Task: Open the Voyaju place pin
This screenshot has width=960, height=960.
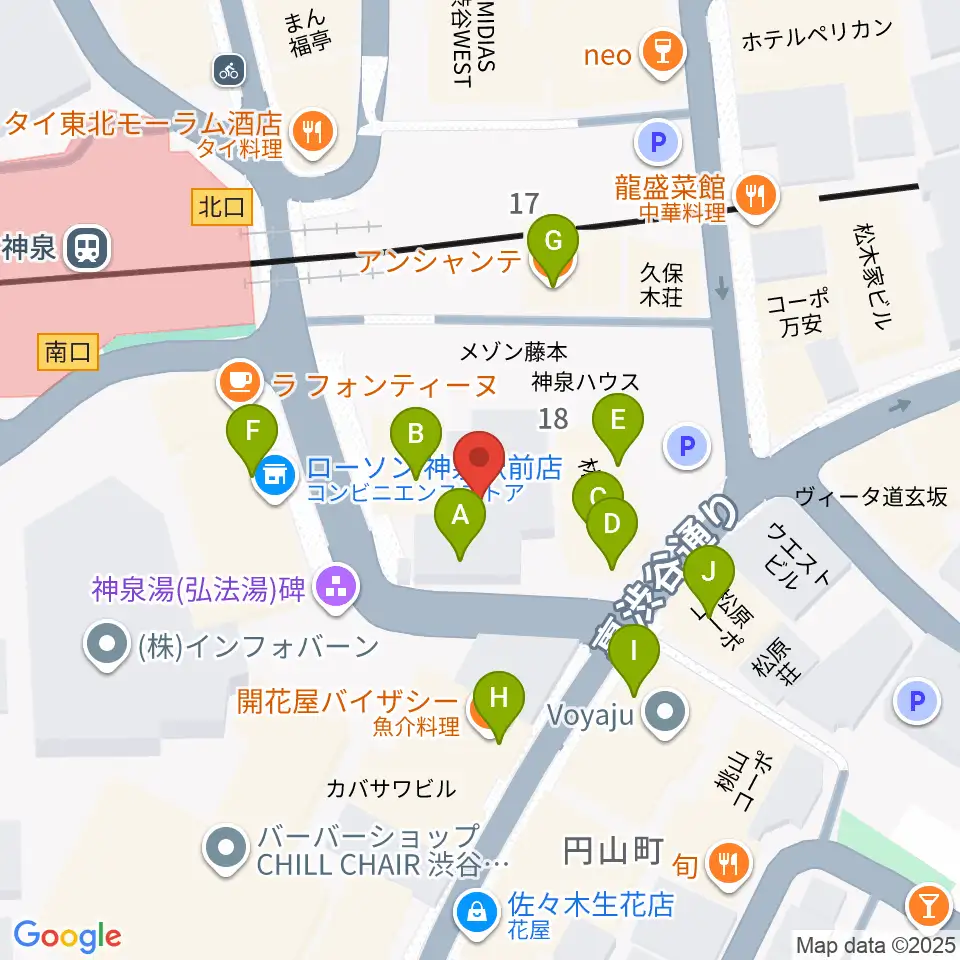Action: (x=666, y=714)
